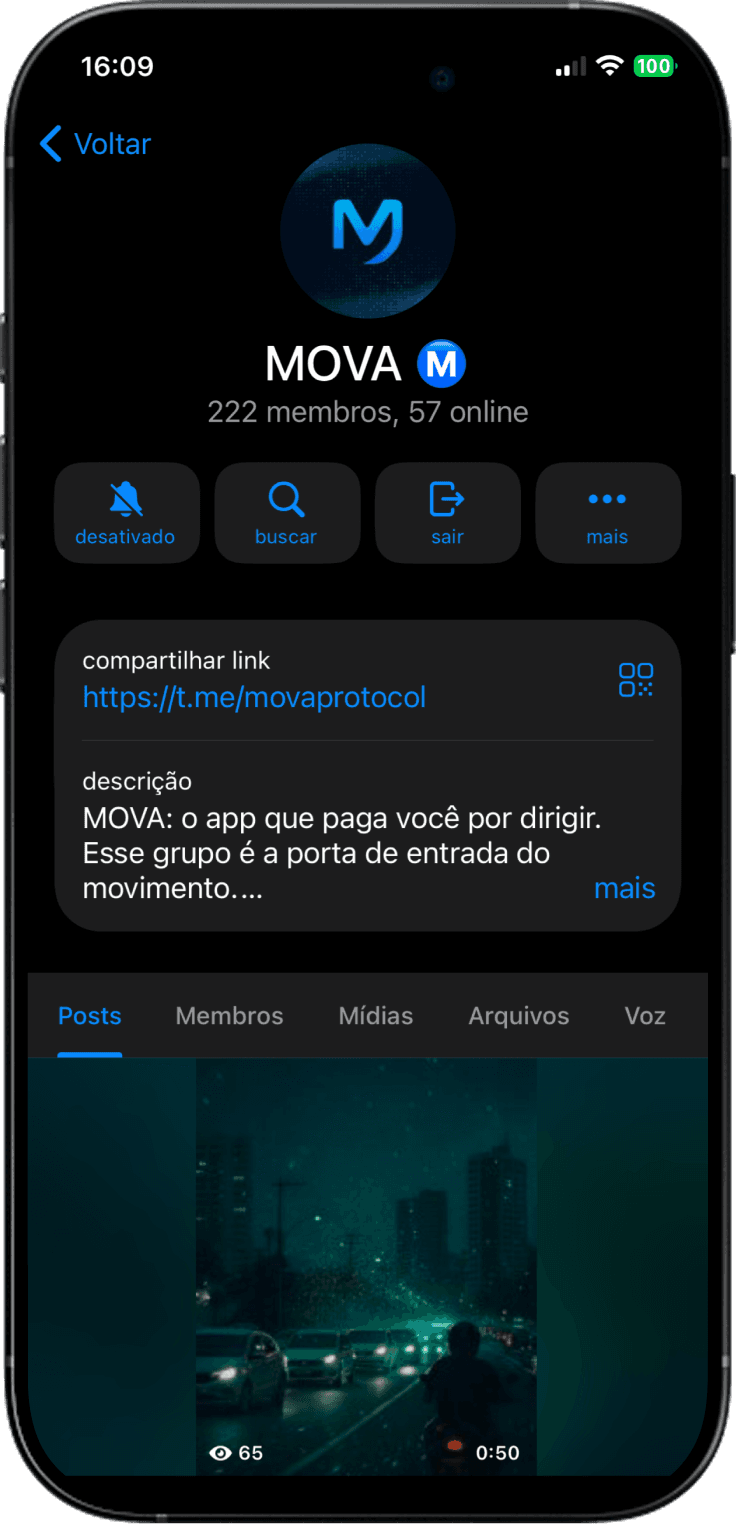
Task: Open the 0:50 video post
Action: pos(367,1266)
